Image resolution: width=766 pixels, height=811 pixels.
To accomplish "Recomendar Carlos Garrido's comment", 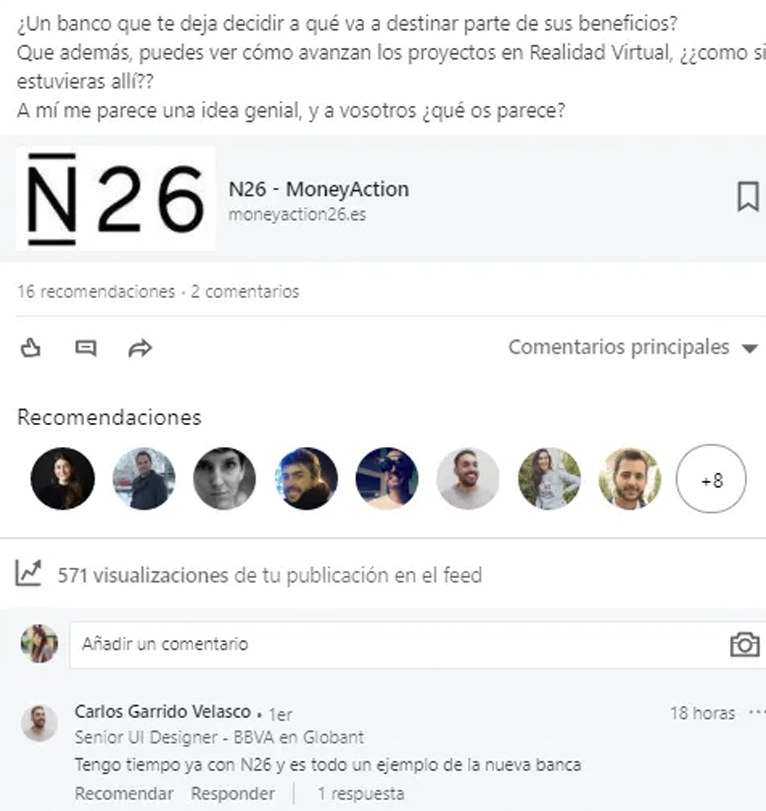I will (124, 793).
